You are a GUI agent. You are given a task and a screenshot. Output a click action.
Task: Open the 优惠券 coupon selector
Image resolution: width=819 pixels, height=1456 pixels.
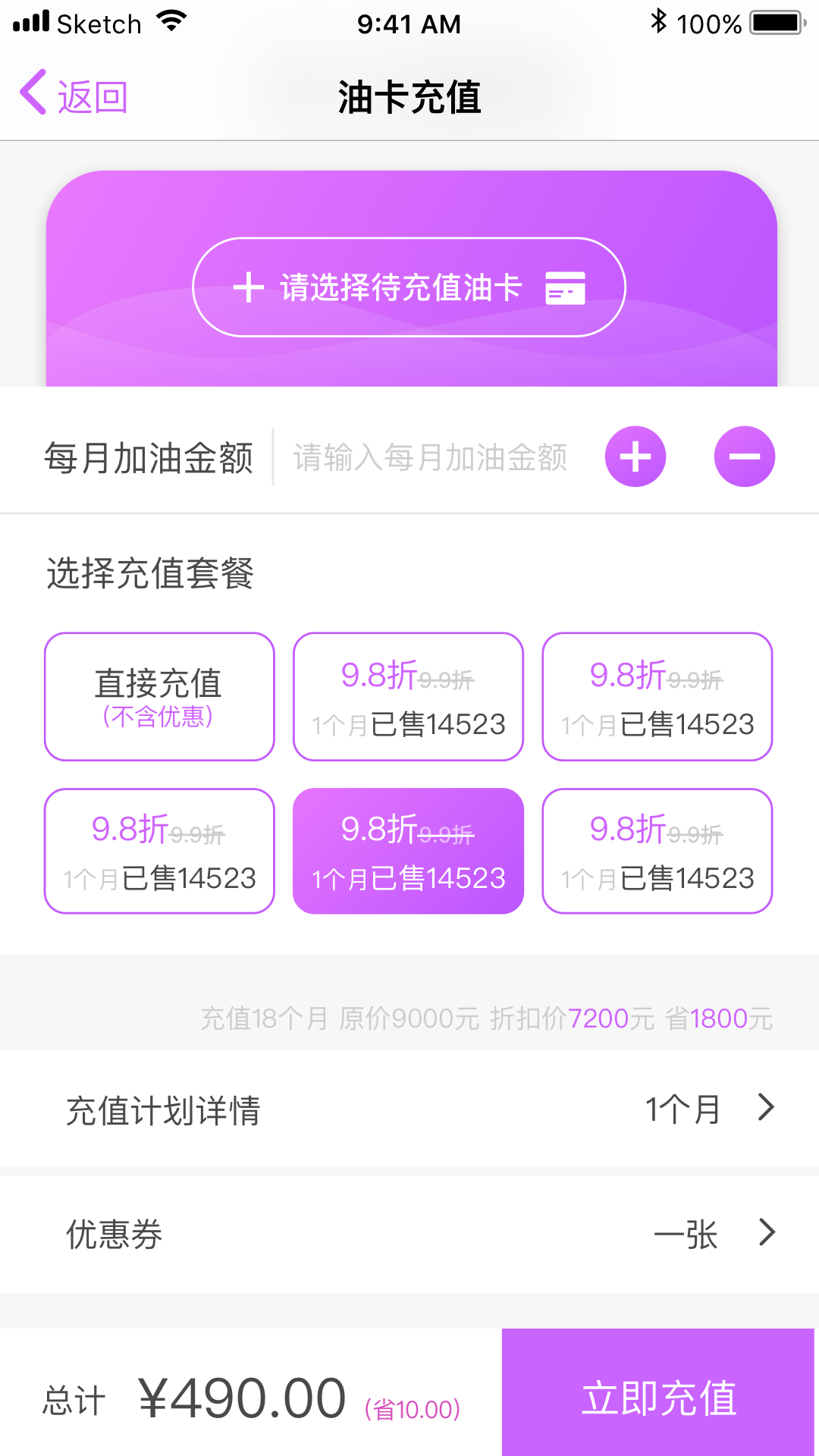[x=409, y=1234]
